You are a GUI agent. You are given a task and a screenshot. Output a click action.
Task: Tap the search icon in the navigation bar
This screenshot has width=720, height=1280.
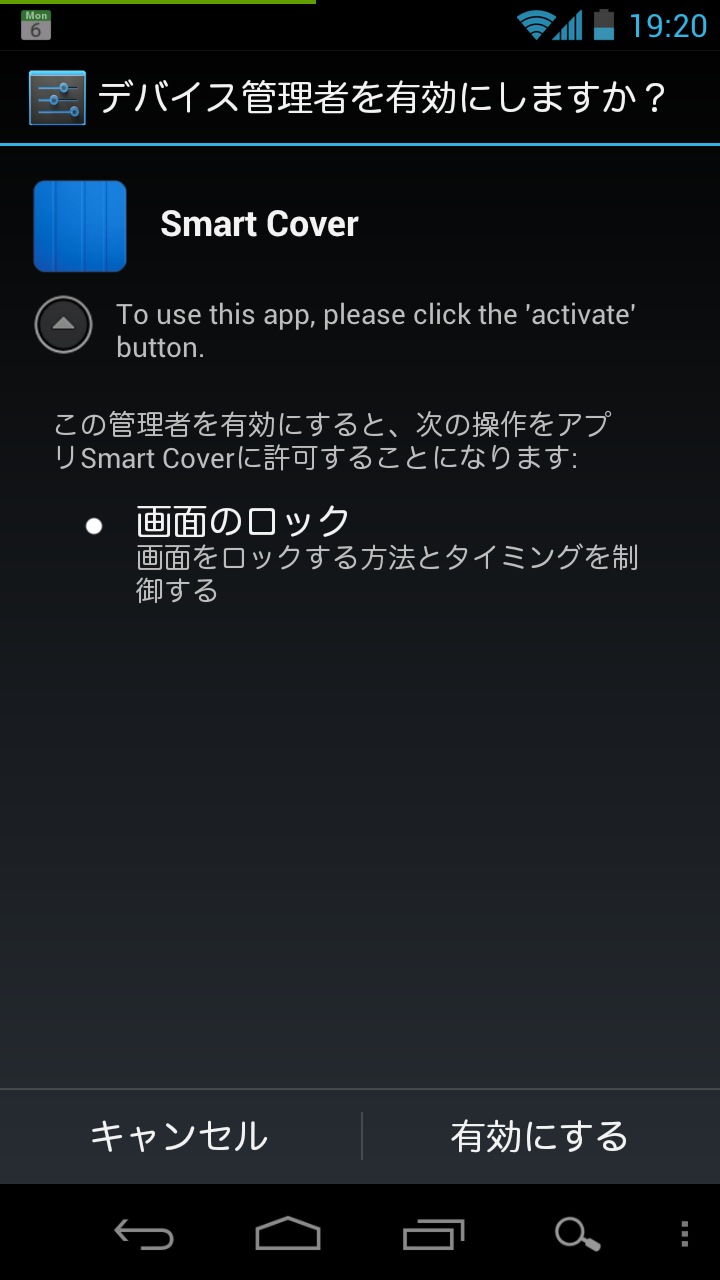pos(577,1234)
